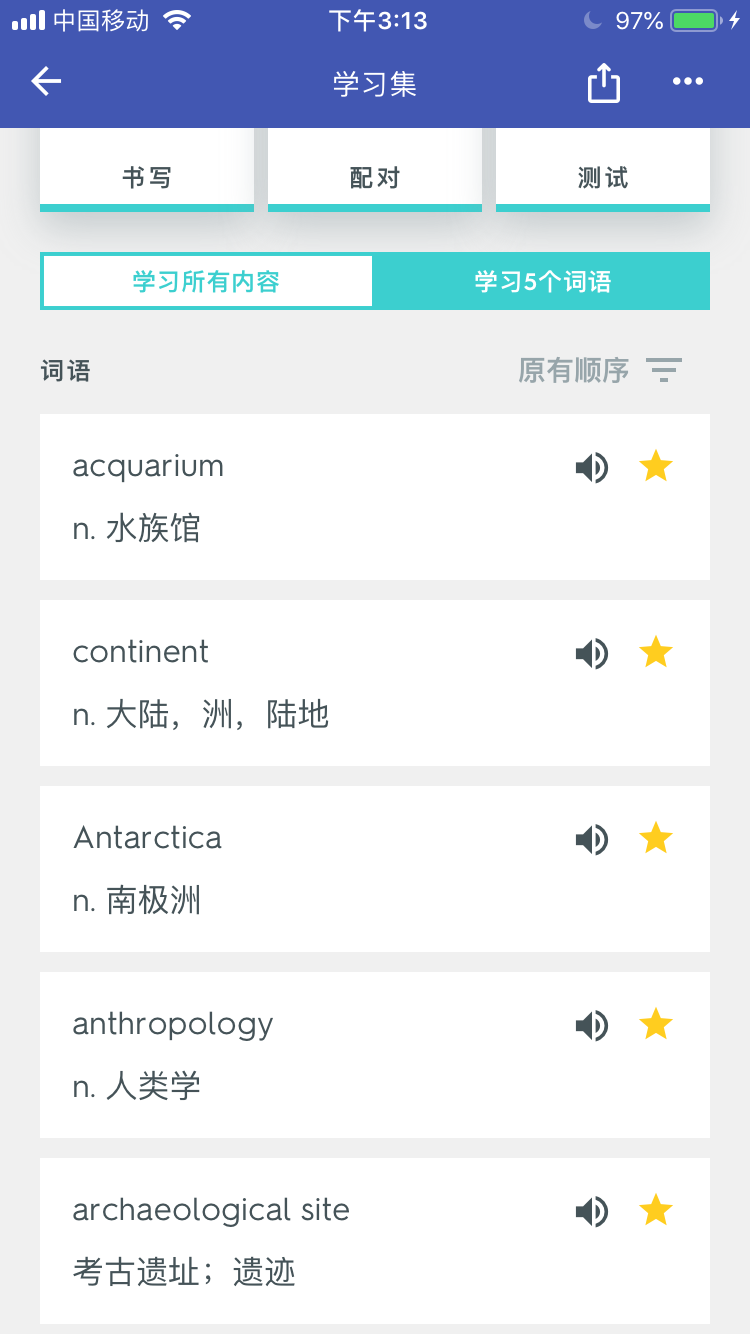Tap the star on archaeological site

click(x=656, y=1210)
